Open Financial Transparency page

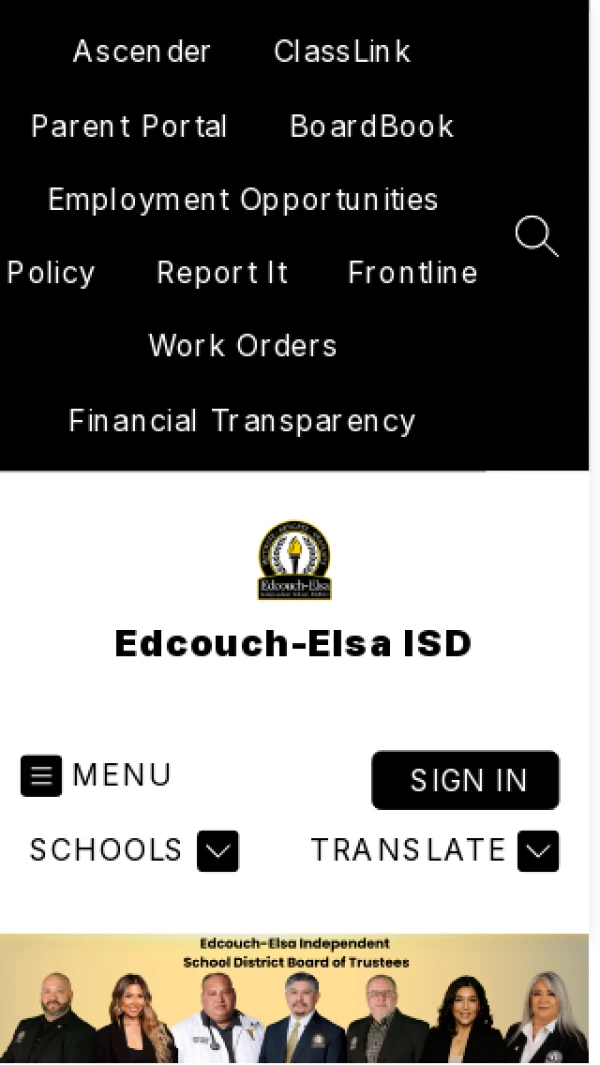click(242, 420)
